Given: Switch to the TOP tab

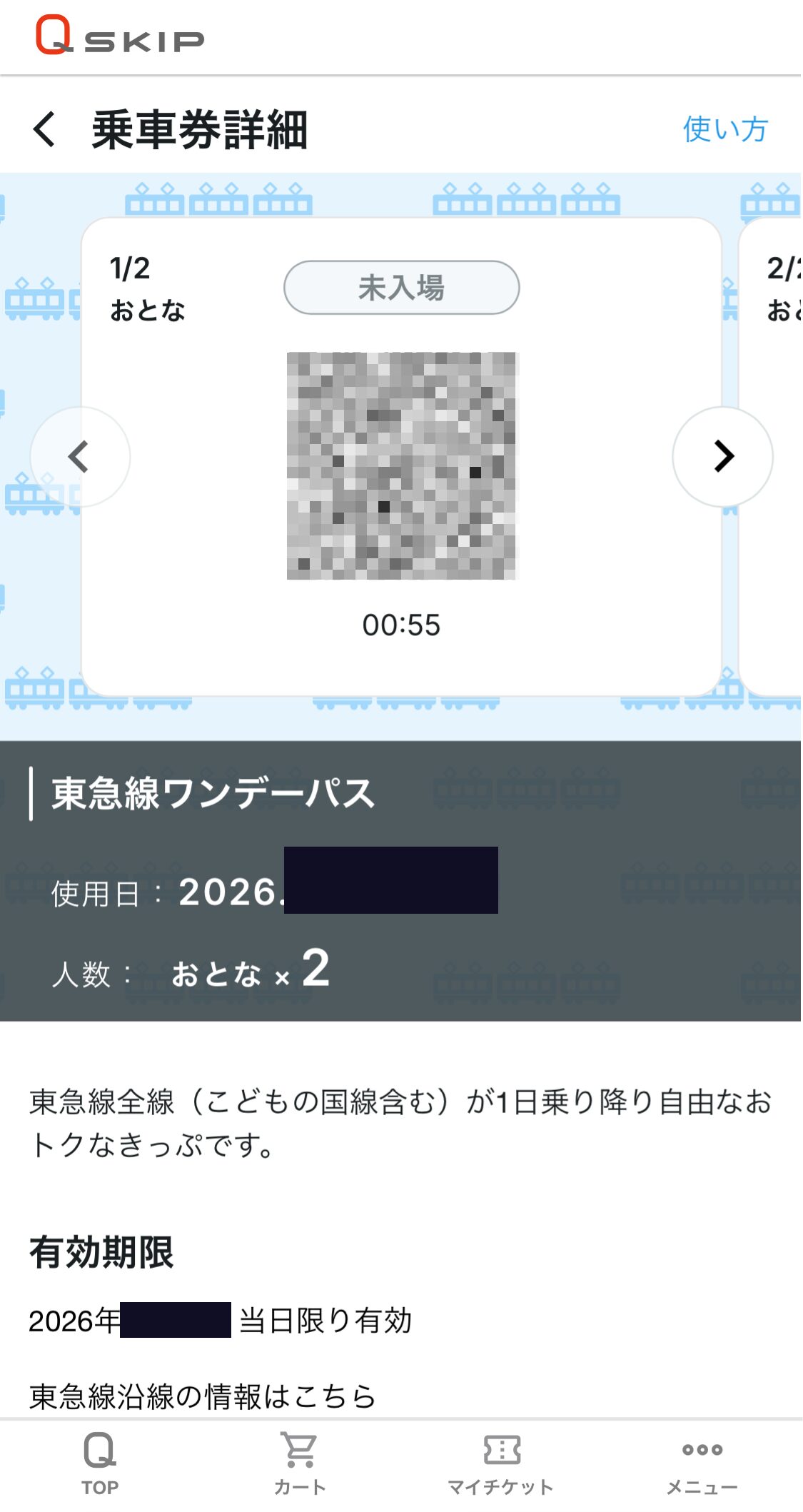Looking at the screenshot, I should (100, 1463).
